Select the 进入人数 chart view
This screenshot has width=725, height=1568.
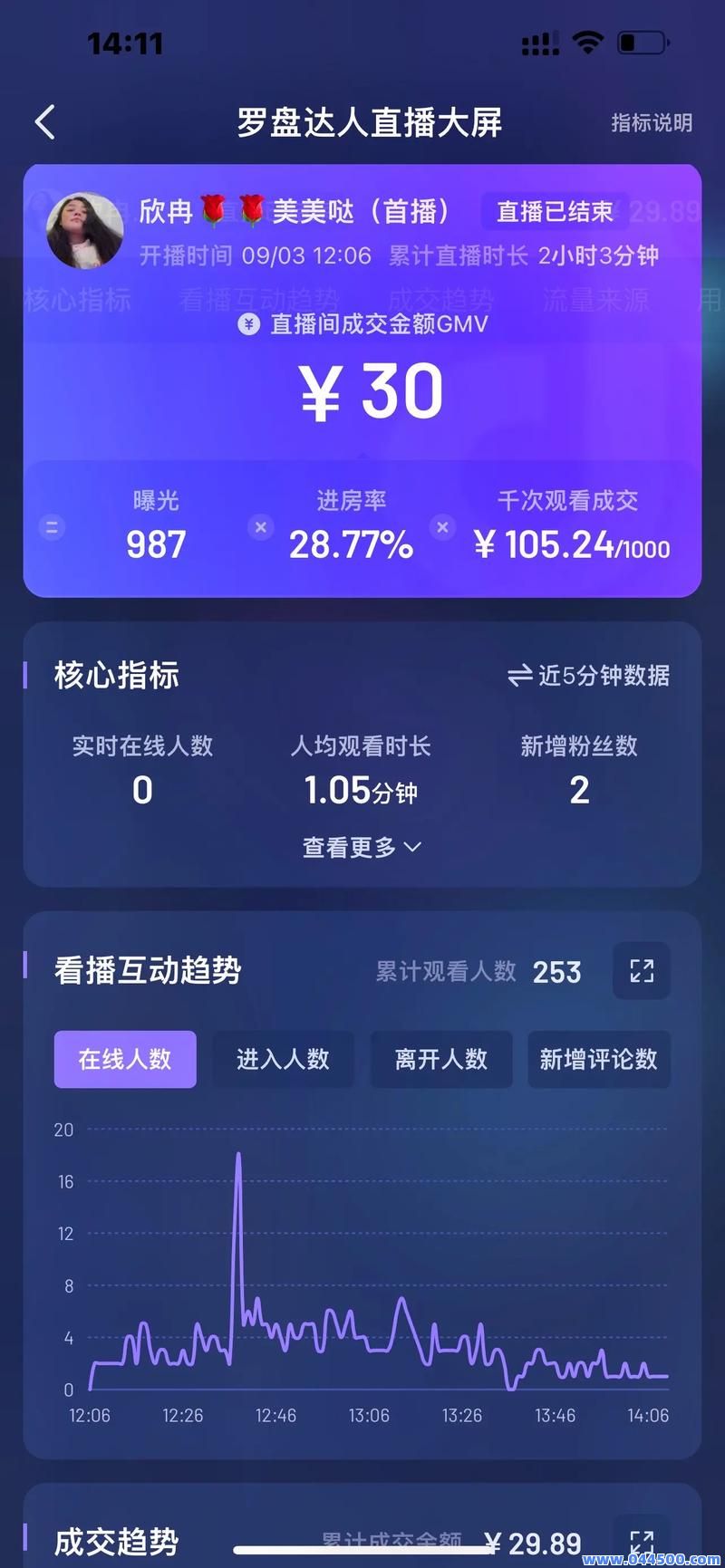(283, 1059)
